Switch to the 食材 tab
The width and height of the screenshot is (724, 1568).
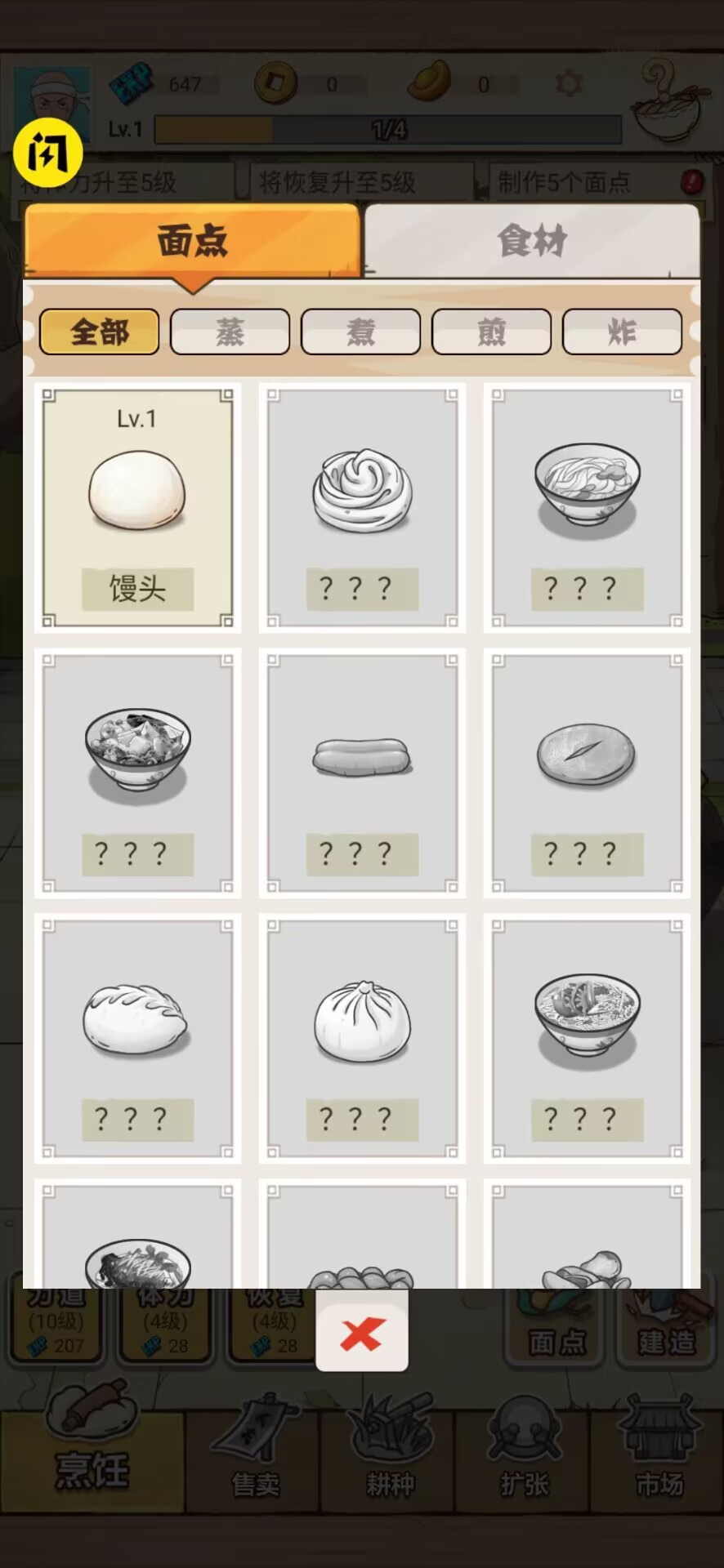[x=532, y=240]
